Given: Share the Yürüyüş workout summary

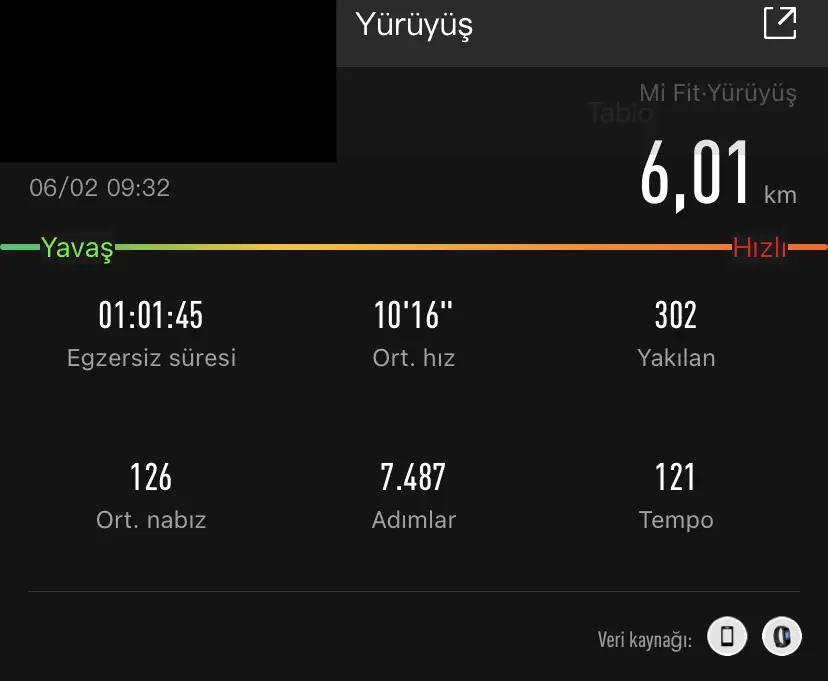Looking at the screenshot, I should pos(779,24).
